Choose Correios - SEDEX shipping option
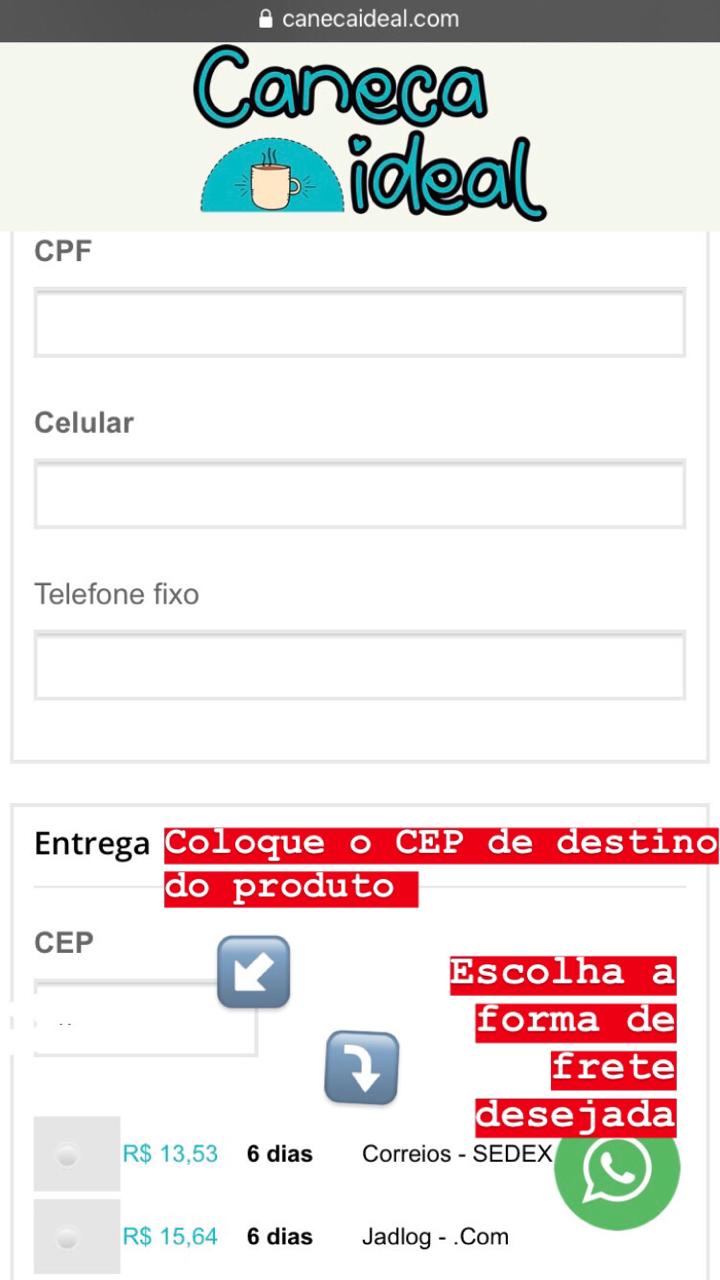This screenshot has width=720, height=1280. [x=67, y=1155]
